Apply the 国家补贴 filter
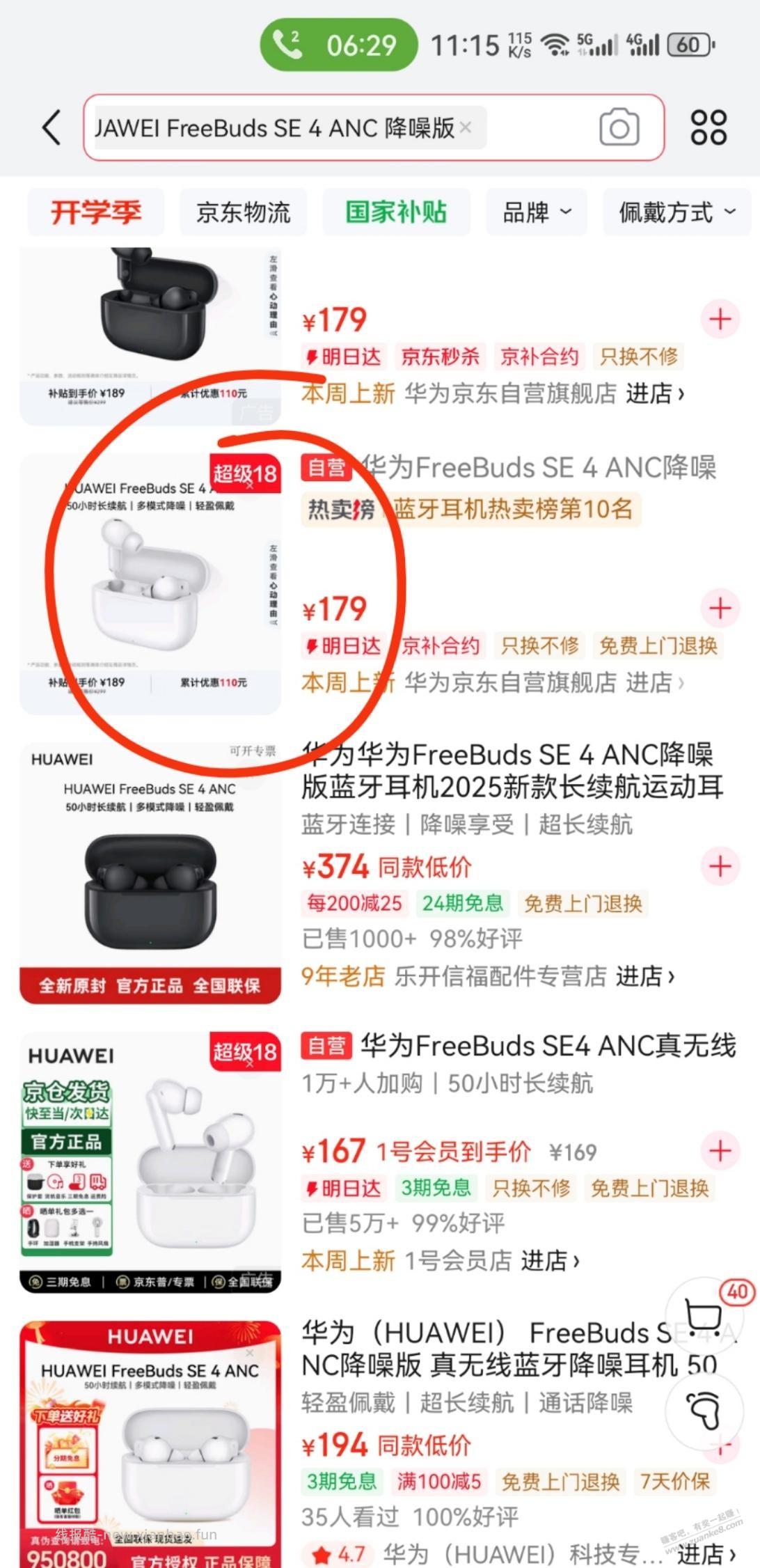Image resolution: width=760 pixels, height=1568 pixels. tap(396, 212)
